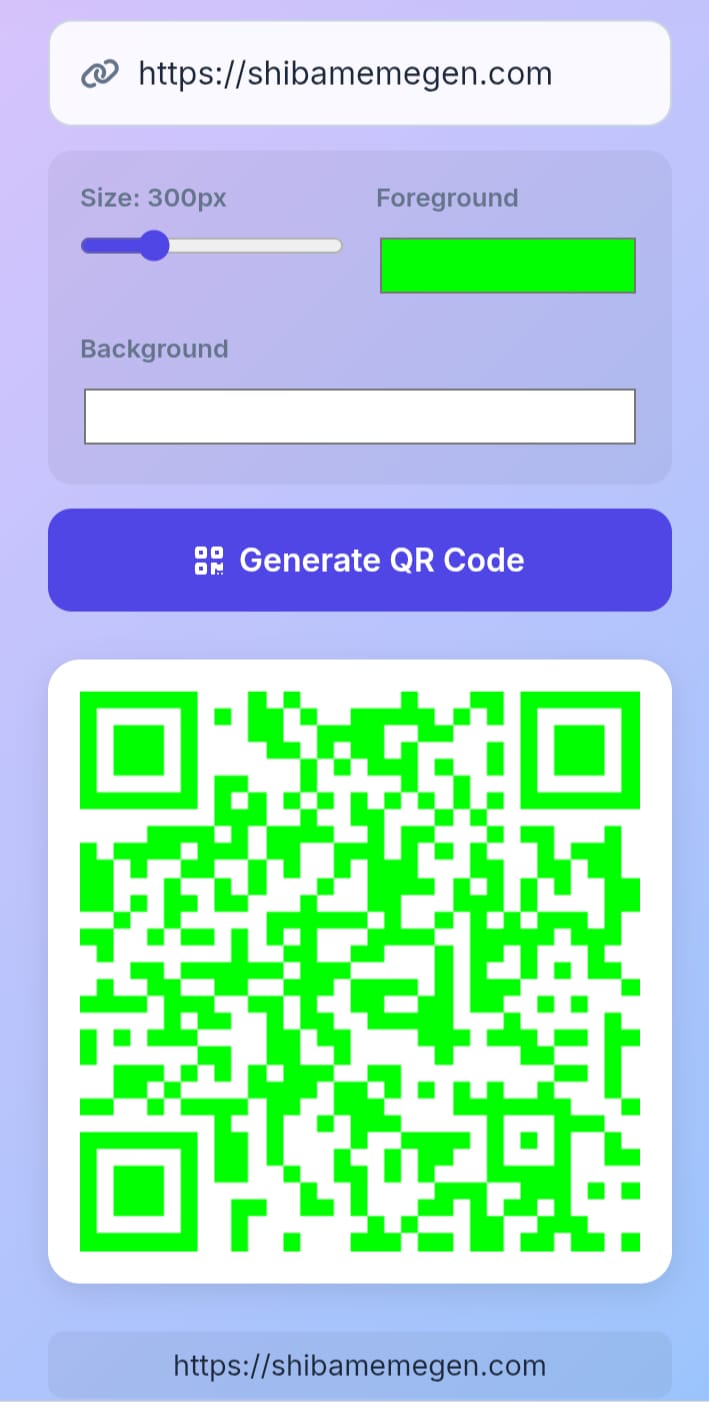Tap the Size slider handle
The image size is (709, 1402).
coord(154,245)
